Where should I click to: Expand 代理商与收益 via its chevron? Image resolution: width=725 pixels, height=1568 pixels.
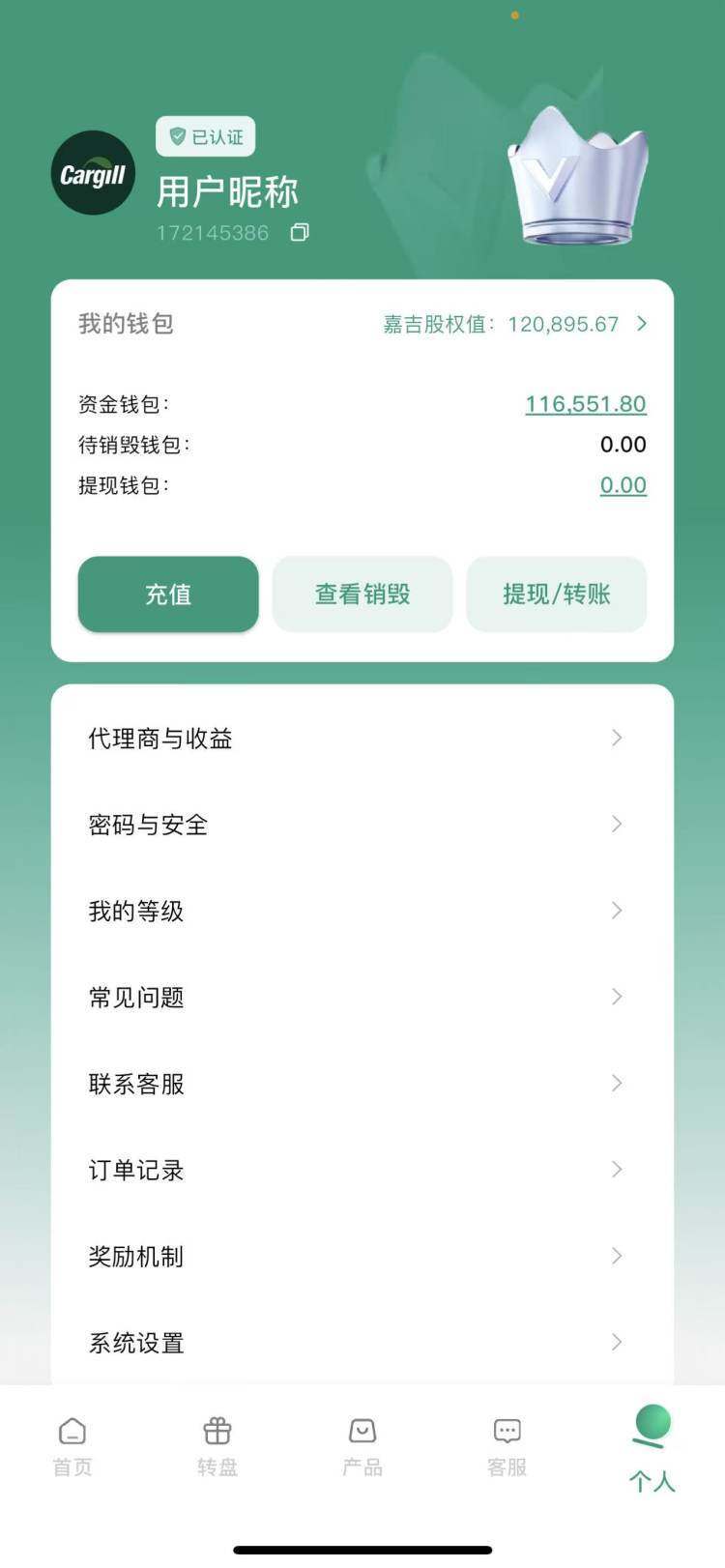(x=618, y=738)
